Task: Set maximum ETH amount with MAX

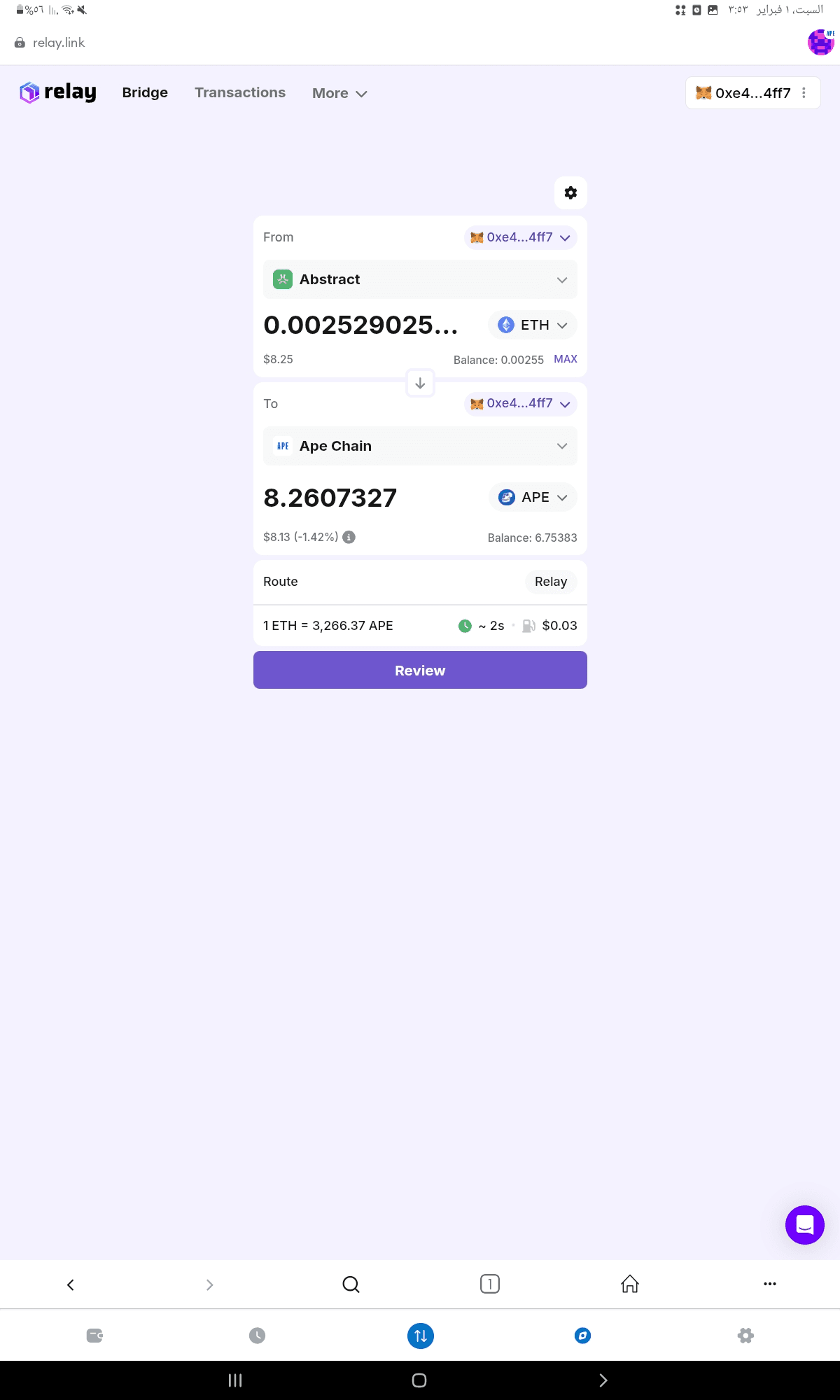Action: click(x=565, y=359)
